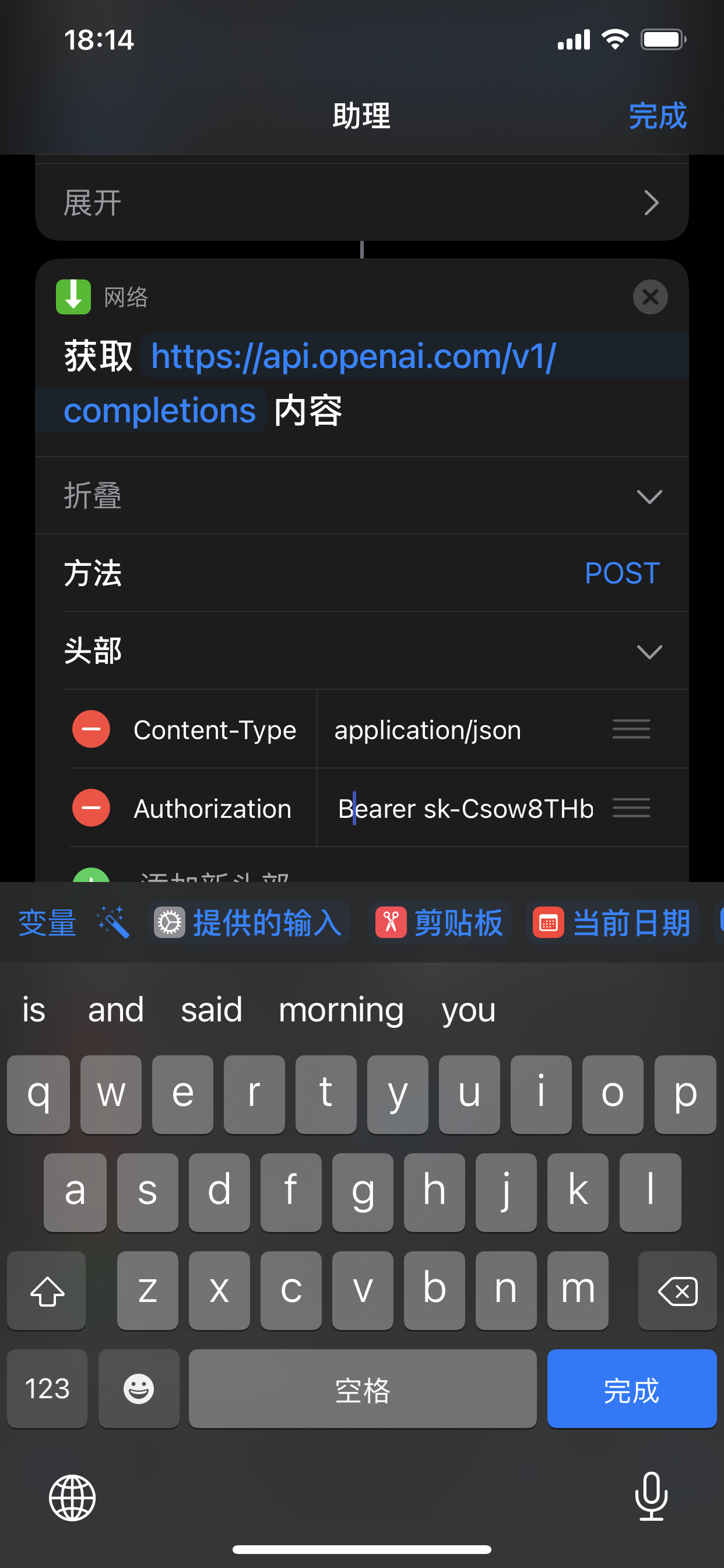Expand the 展开 row

[x=361, y=202]
